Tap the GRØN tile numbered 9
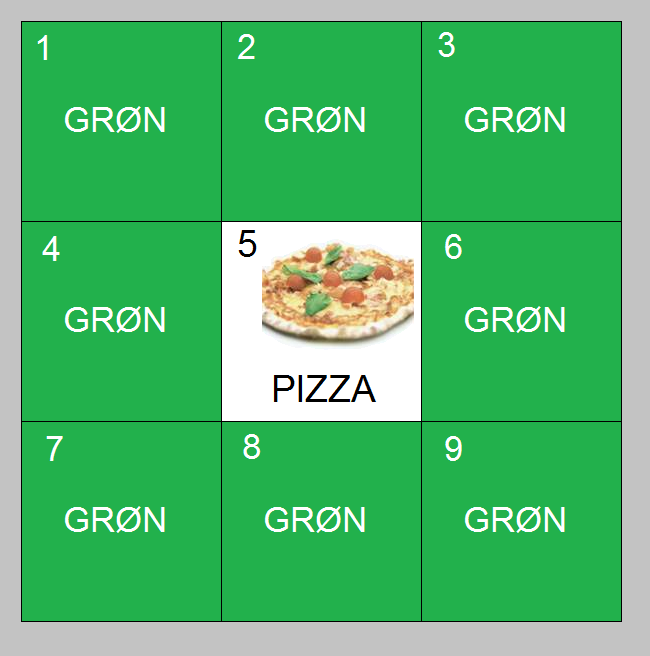650x656 pixels. click(522, 522)
